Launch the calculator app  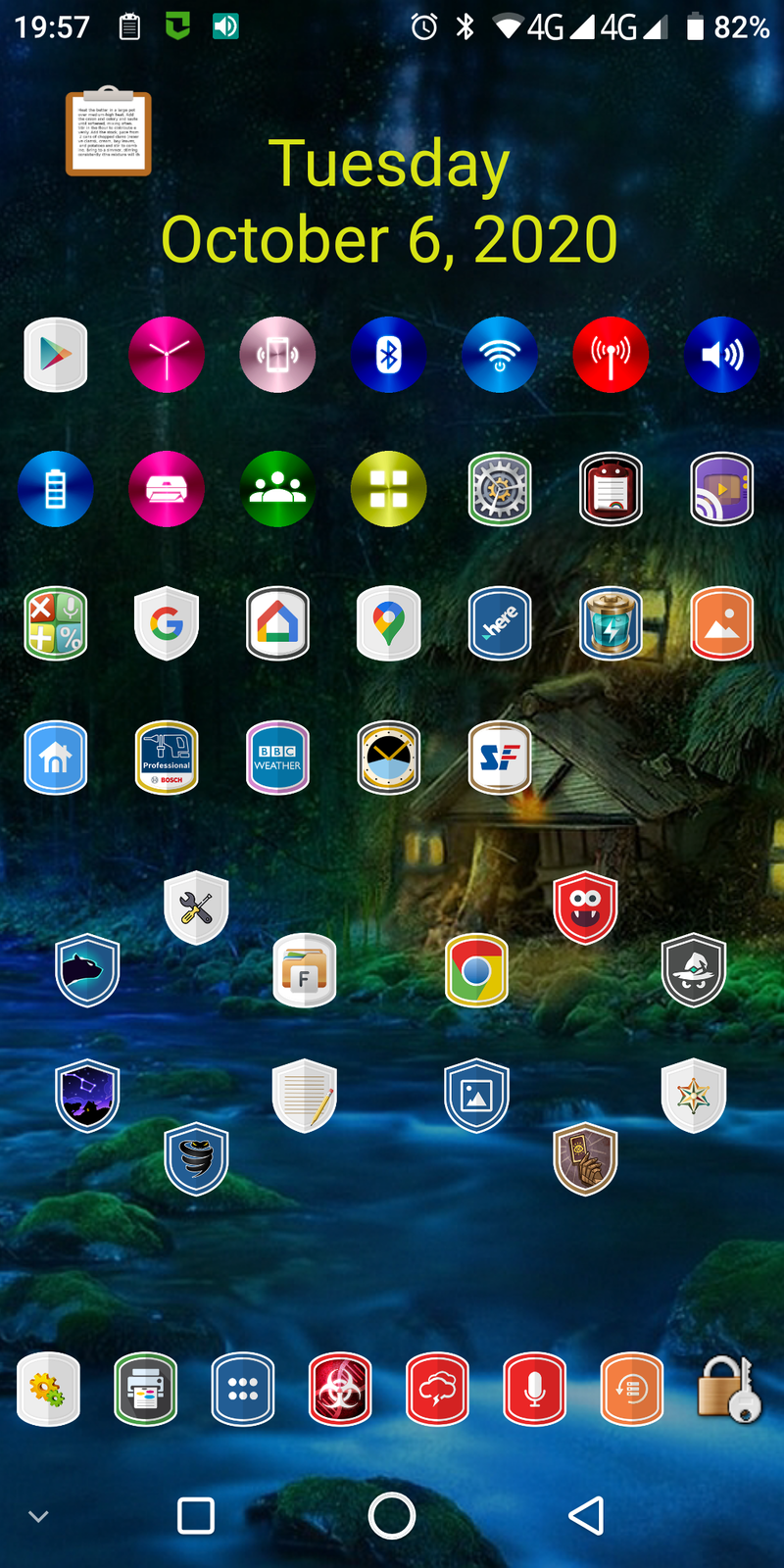[56, 623]
